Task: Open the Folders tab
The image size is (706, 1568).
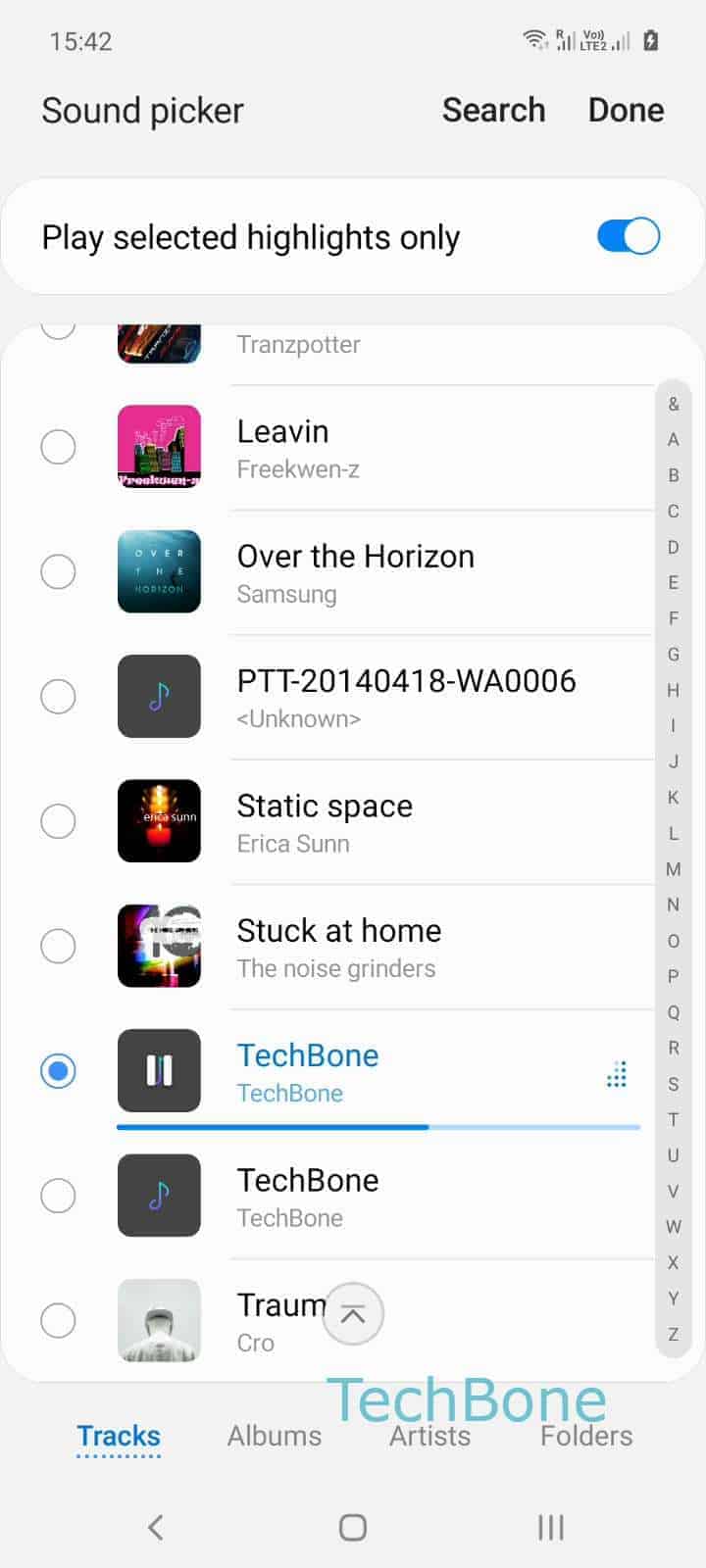Action: (585, 1435)
